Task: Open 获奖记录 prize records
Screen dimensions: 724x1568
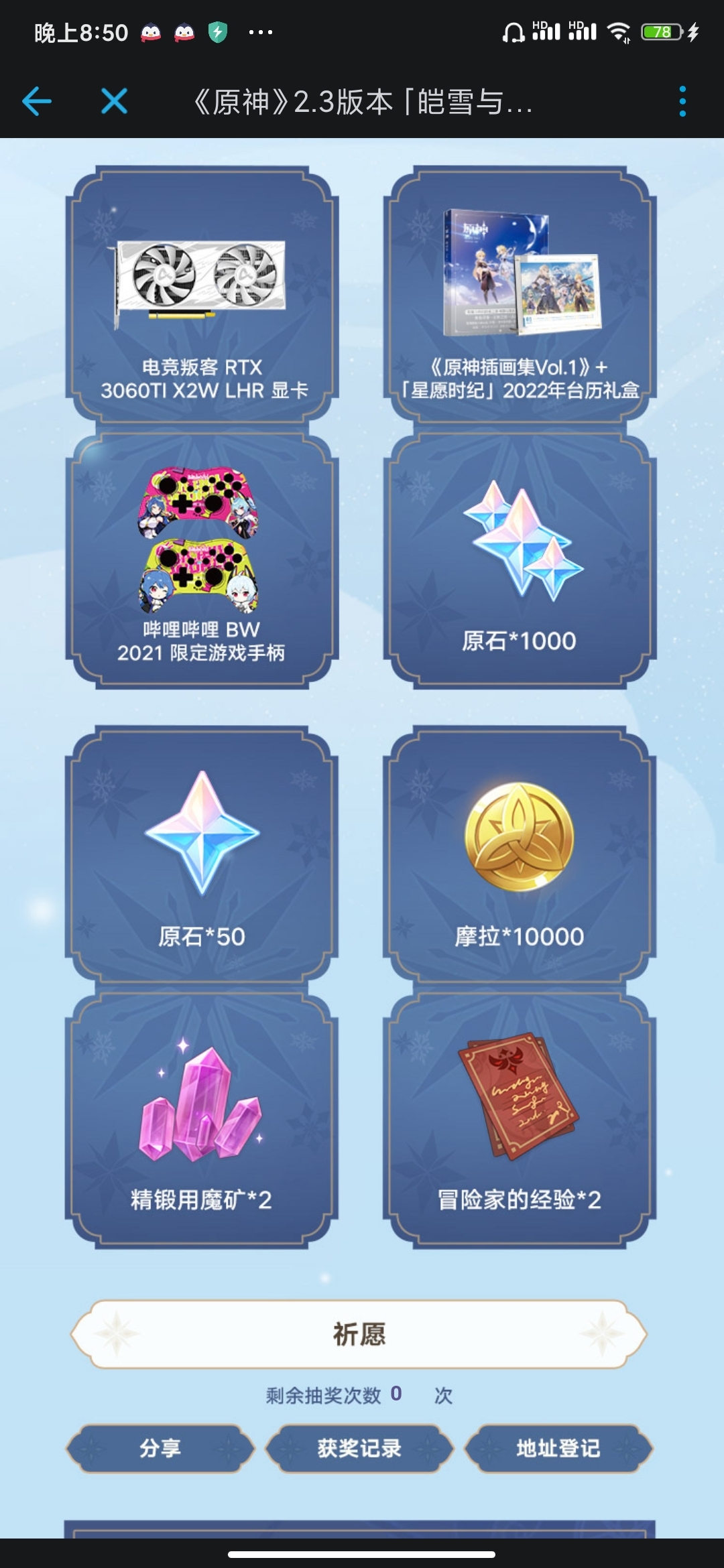Action: pos(359,1448)
